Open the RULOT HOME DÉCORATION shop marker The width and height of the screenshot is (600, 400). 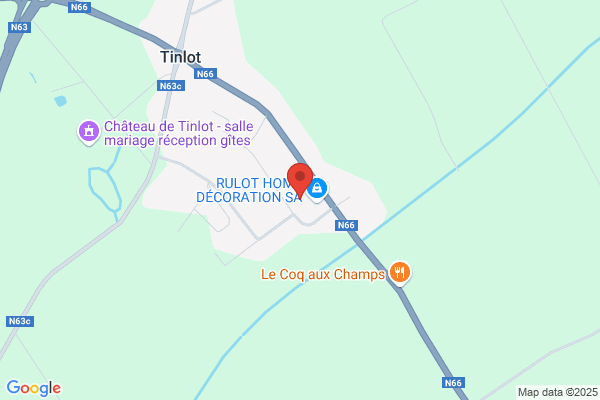(x=317, y=189)
